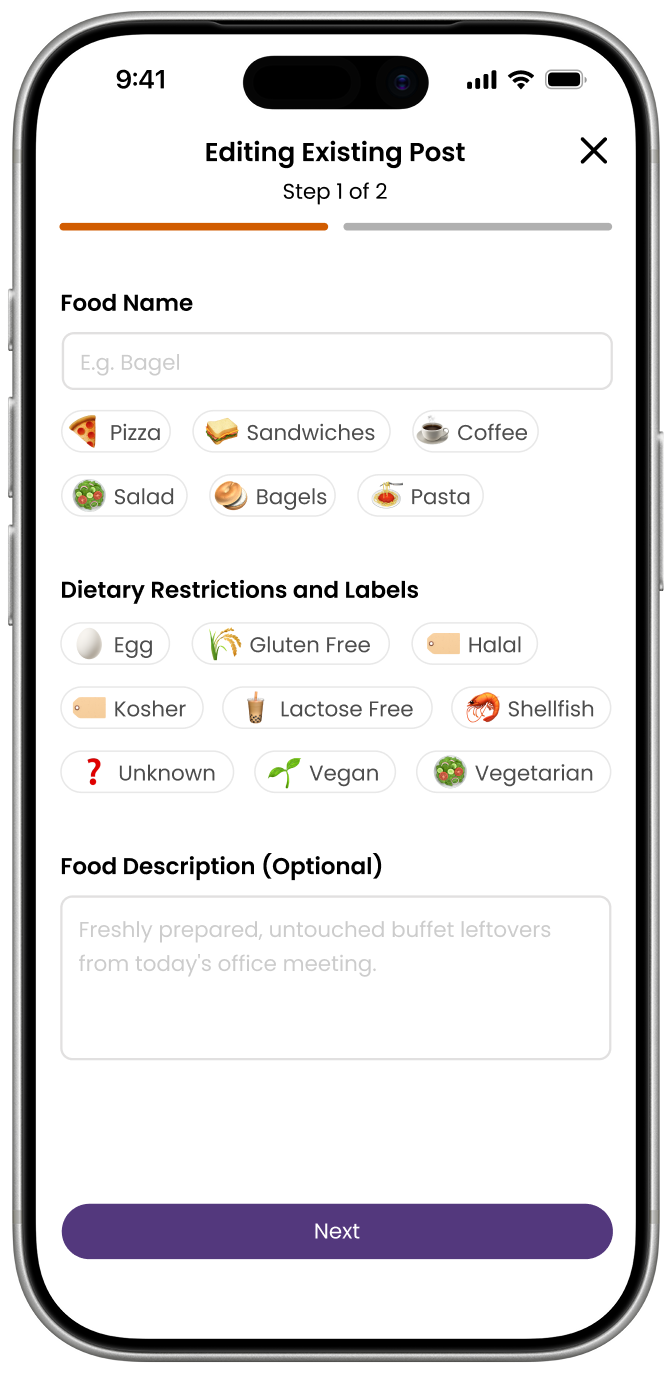The width and height of the screenshot is (672, 1374).
Task: Choose the Bagels suggestion chip
Action: [x=272, y=496]
